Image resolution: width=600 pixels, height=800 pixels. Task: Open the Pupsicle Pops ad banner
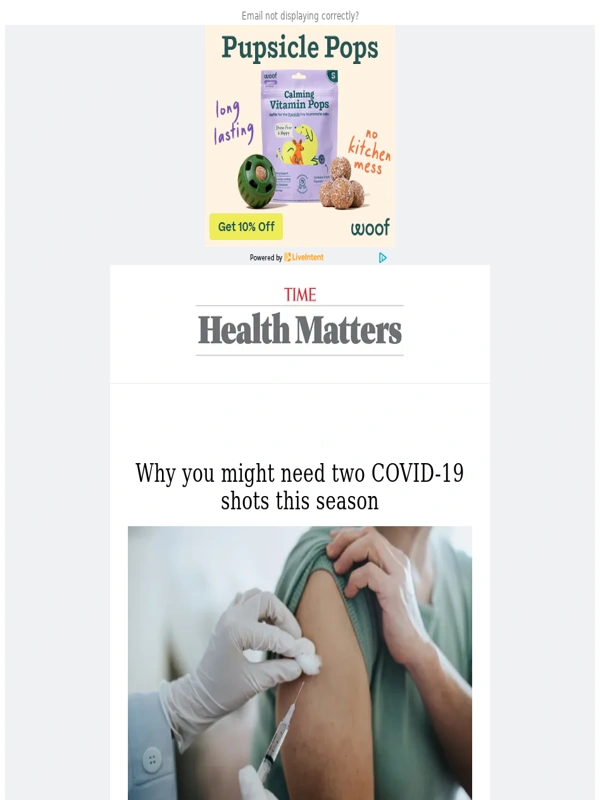tap(300, 120)
